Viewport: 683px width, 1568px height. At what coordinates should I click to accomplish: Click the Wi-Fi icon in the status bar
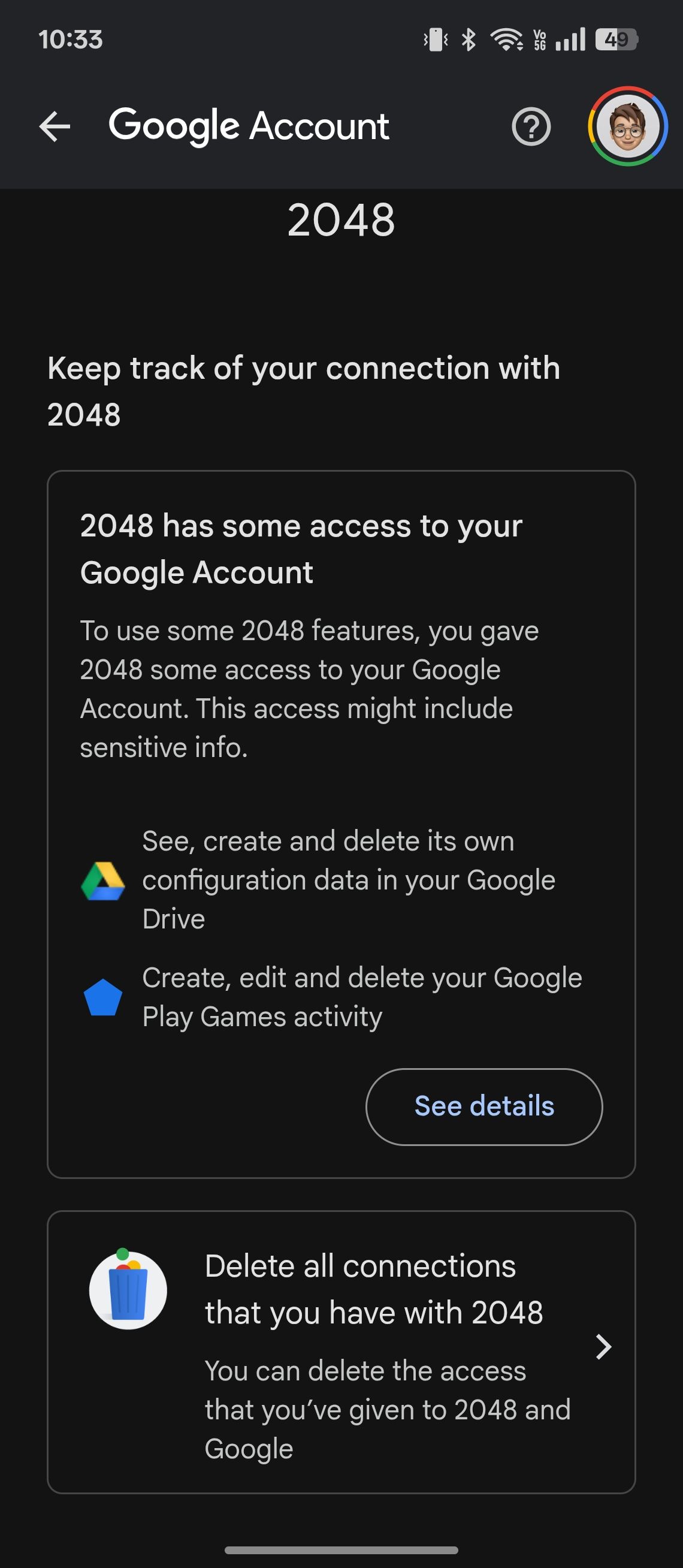click(507, 40)
